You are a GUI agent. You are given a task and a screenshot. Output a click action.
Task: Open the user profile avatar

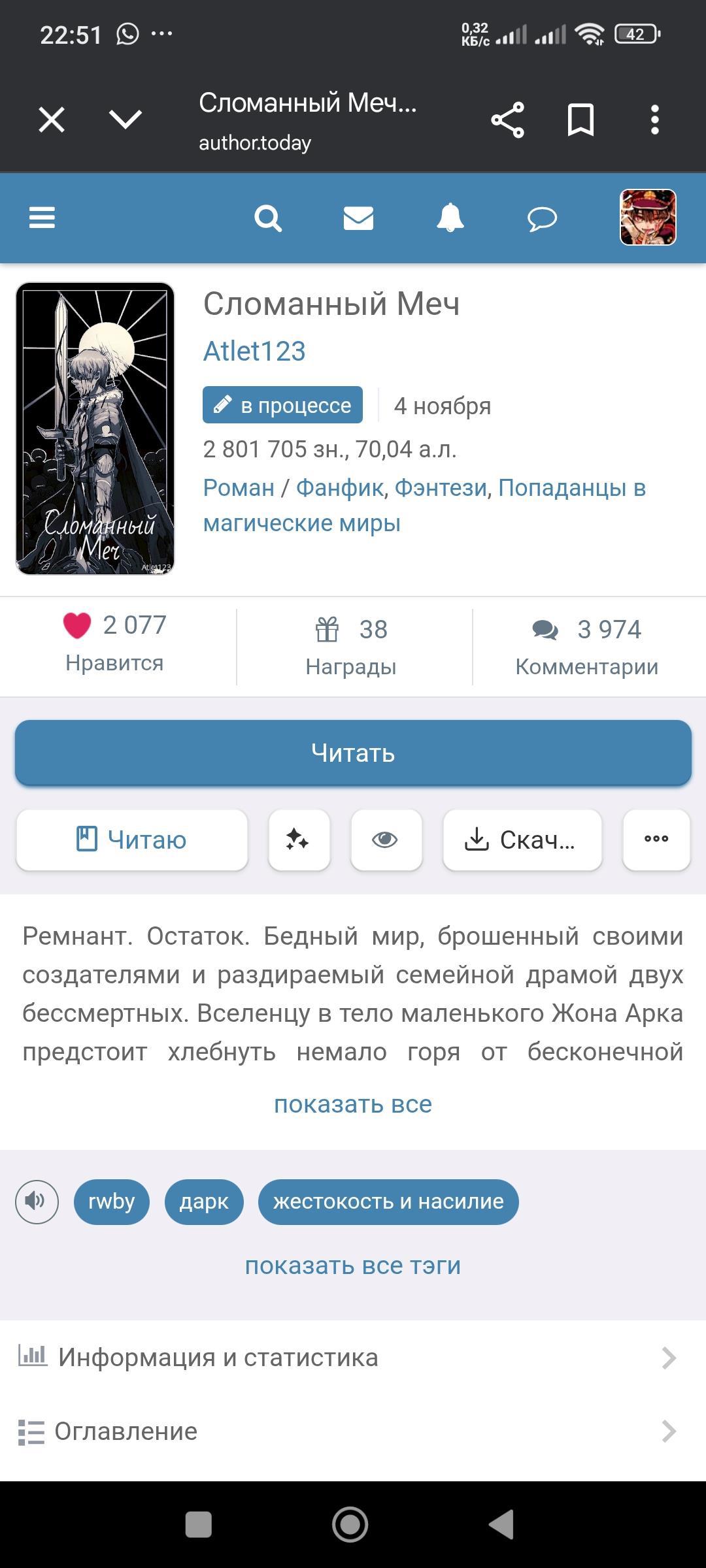coord(647,218)
